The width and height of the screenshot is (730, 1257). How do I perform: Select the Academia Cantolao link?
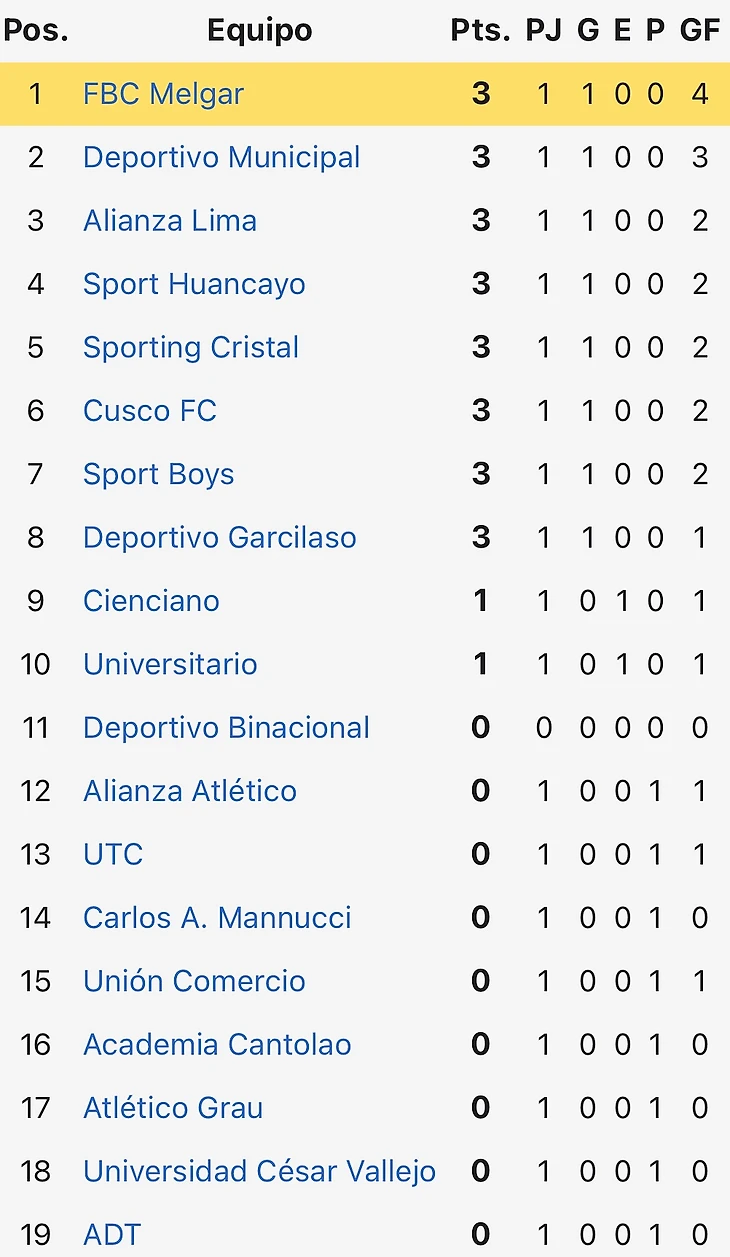point(217,1044)
